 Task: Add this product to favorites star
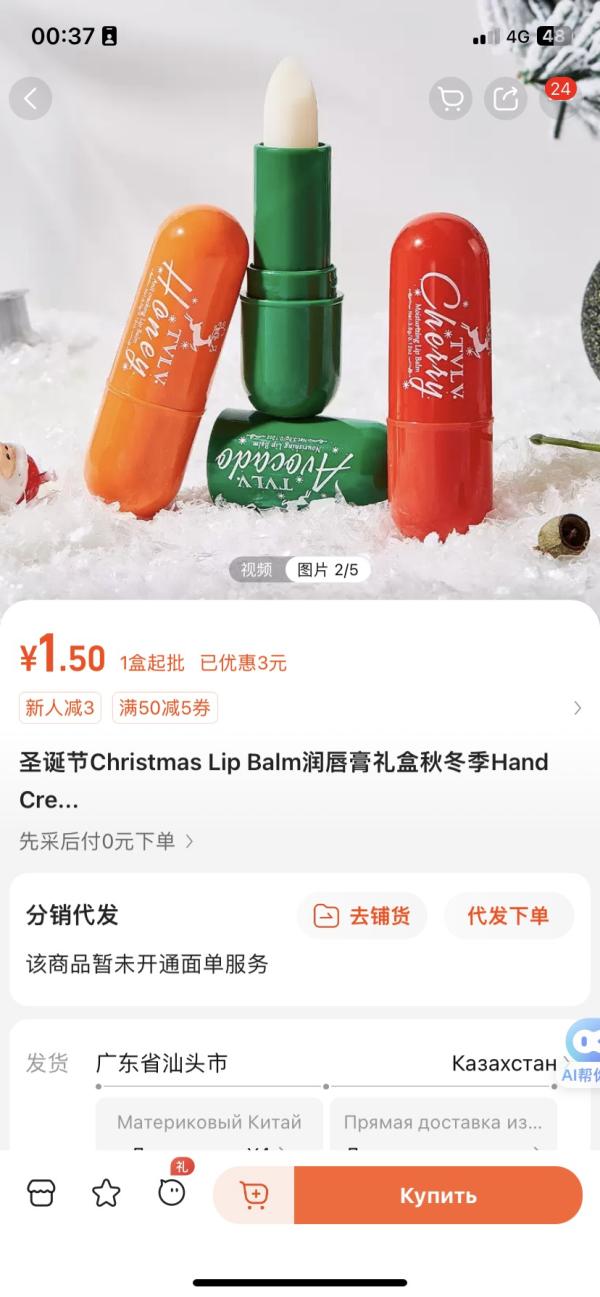(106, 1193)
